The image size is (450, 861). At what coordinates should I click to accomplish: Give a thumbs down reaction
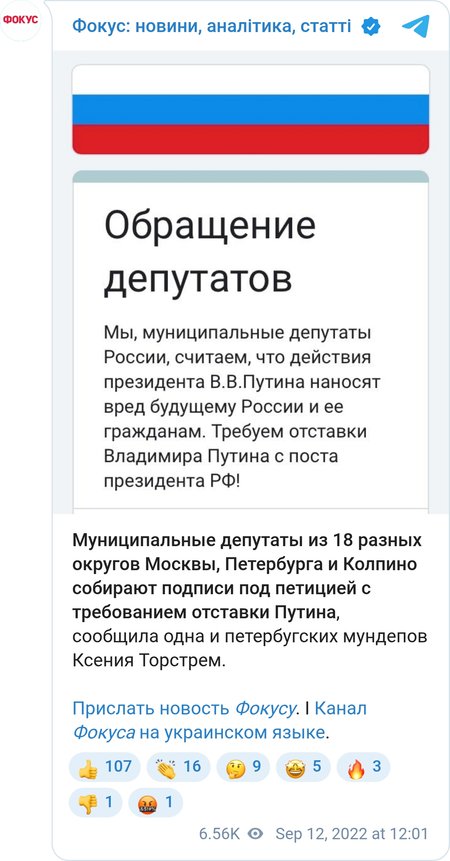pyautogui.click(x=95, y=803)
